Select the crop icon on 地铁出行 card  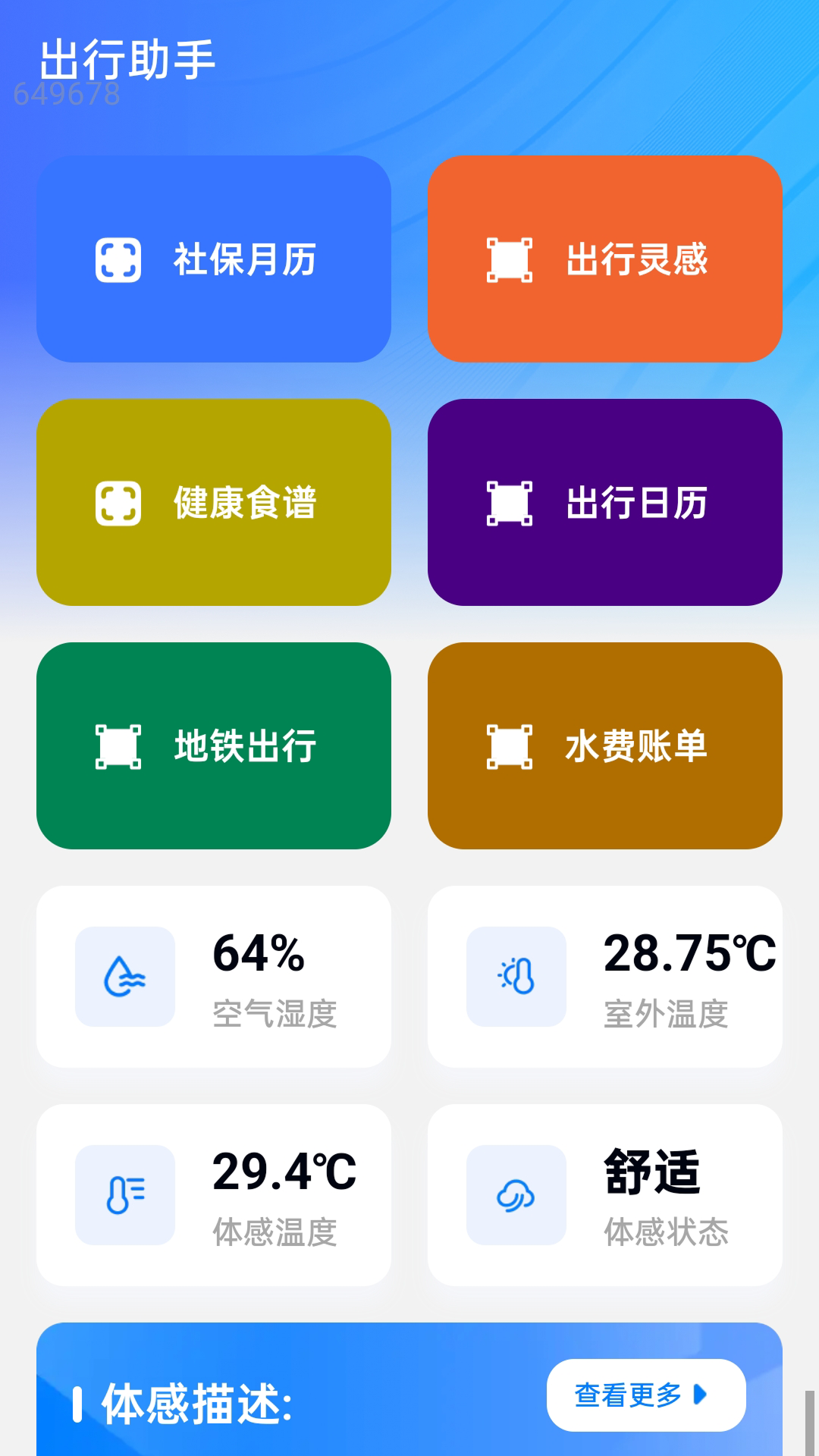point(118,746)
